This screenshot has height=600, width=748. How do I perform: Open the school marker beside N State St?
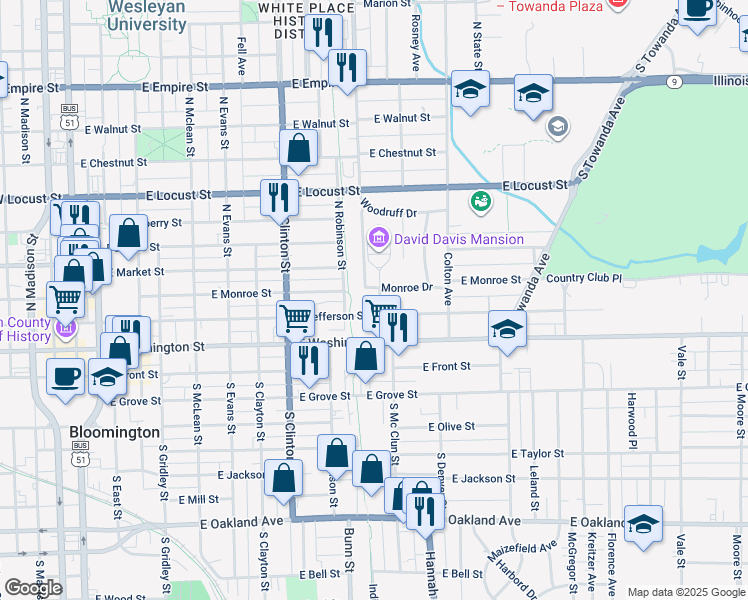coord(470,89)
